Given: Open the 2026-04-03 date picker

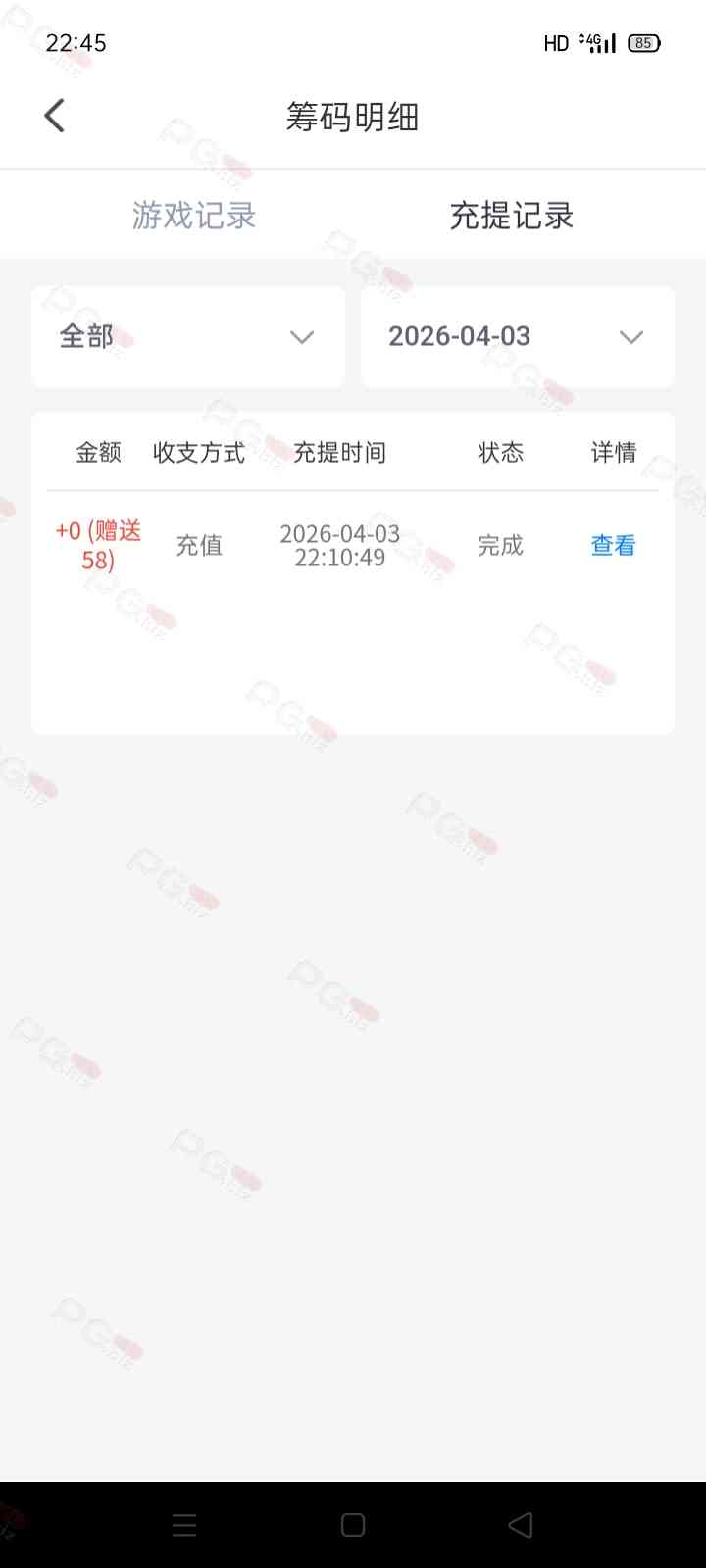Looking at the screenshot, I should [x=517, y=337].
